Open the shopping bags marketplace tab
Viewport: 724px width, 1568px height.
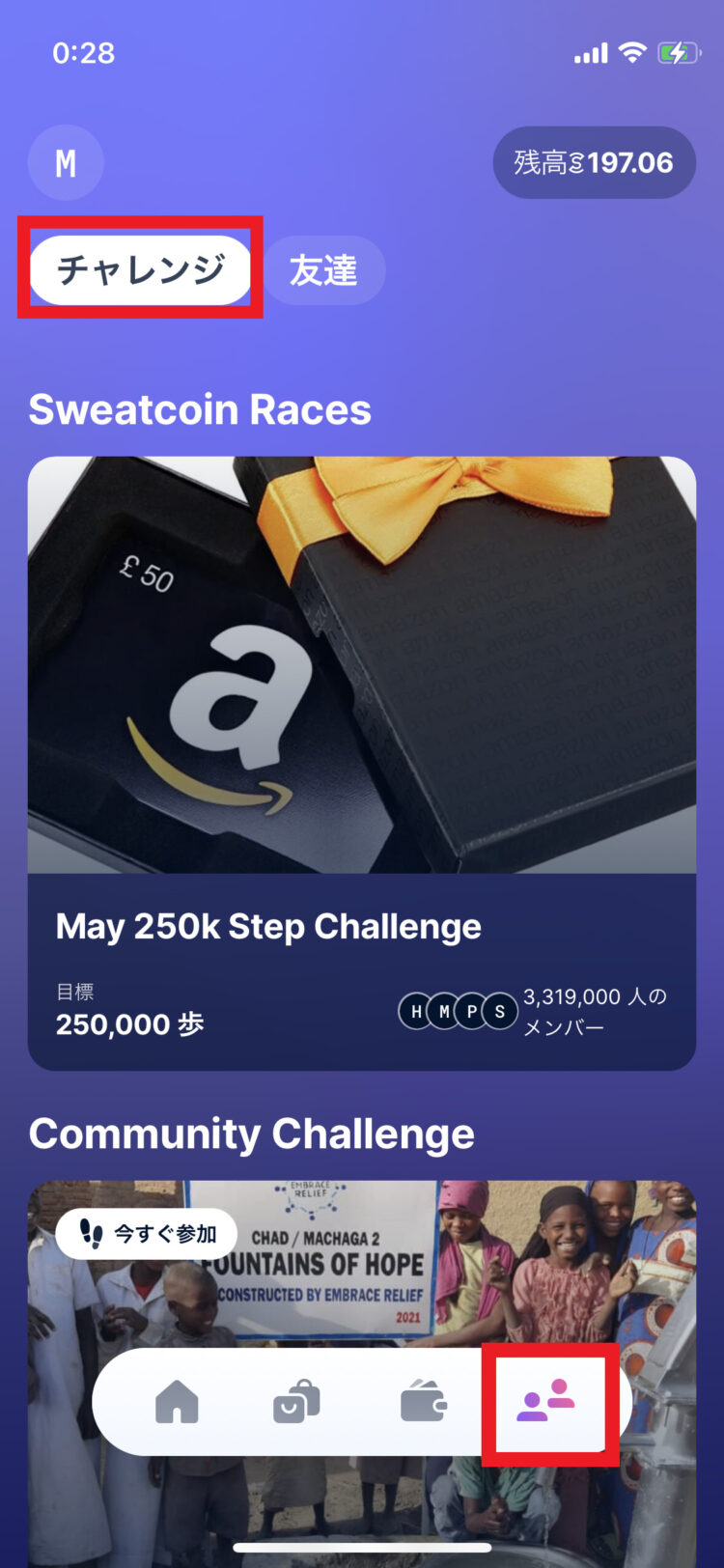[x=296, y=1402]
